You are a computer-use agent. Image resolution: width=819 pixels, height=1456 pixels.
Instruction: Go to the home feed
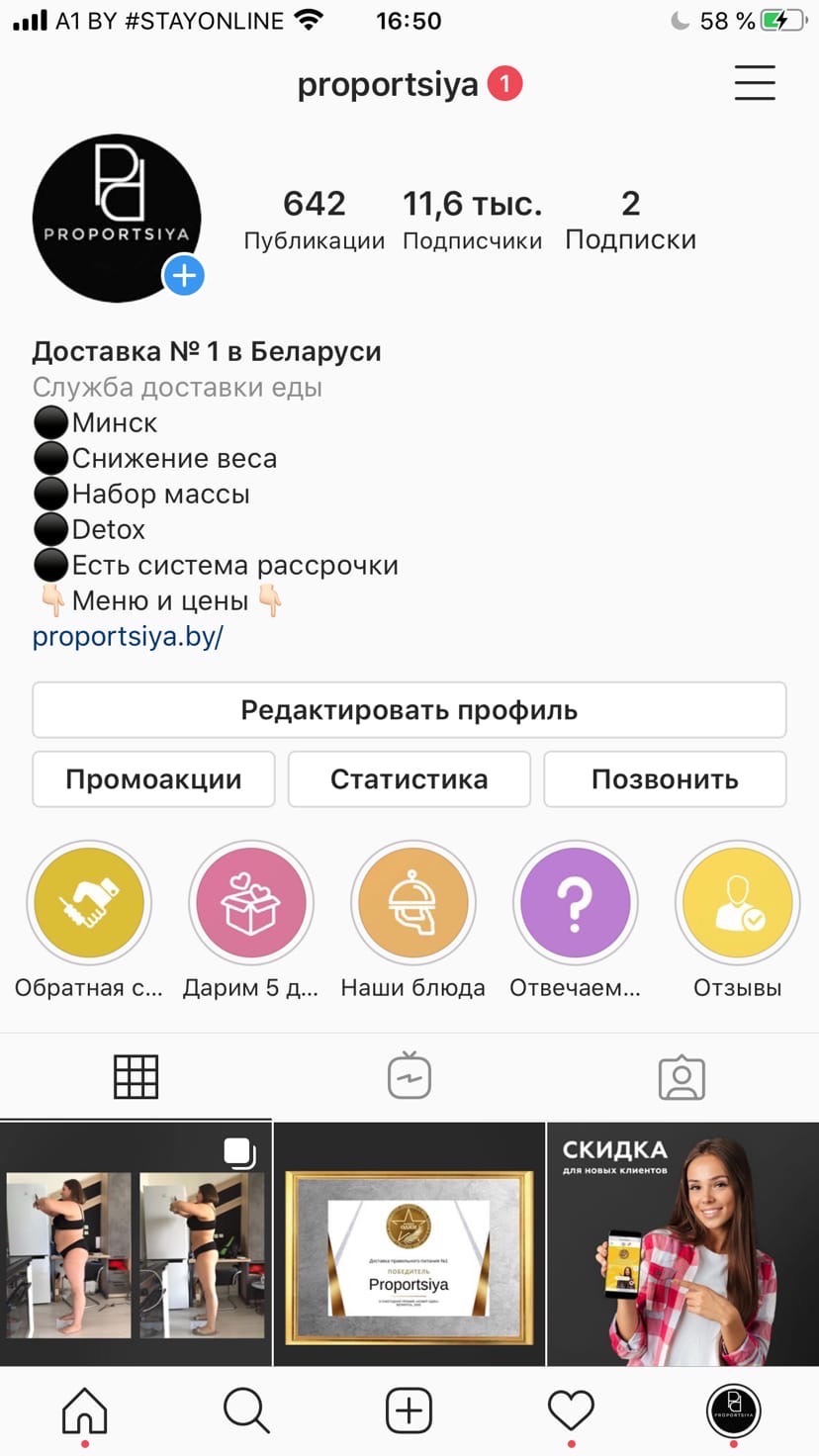(x=84, y=1410)
